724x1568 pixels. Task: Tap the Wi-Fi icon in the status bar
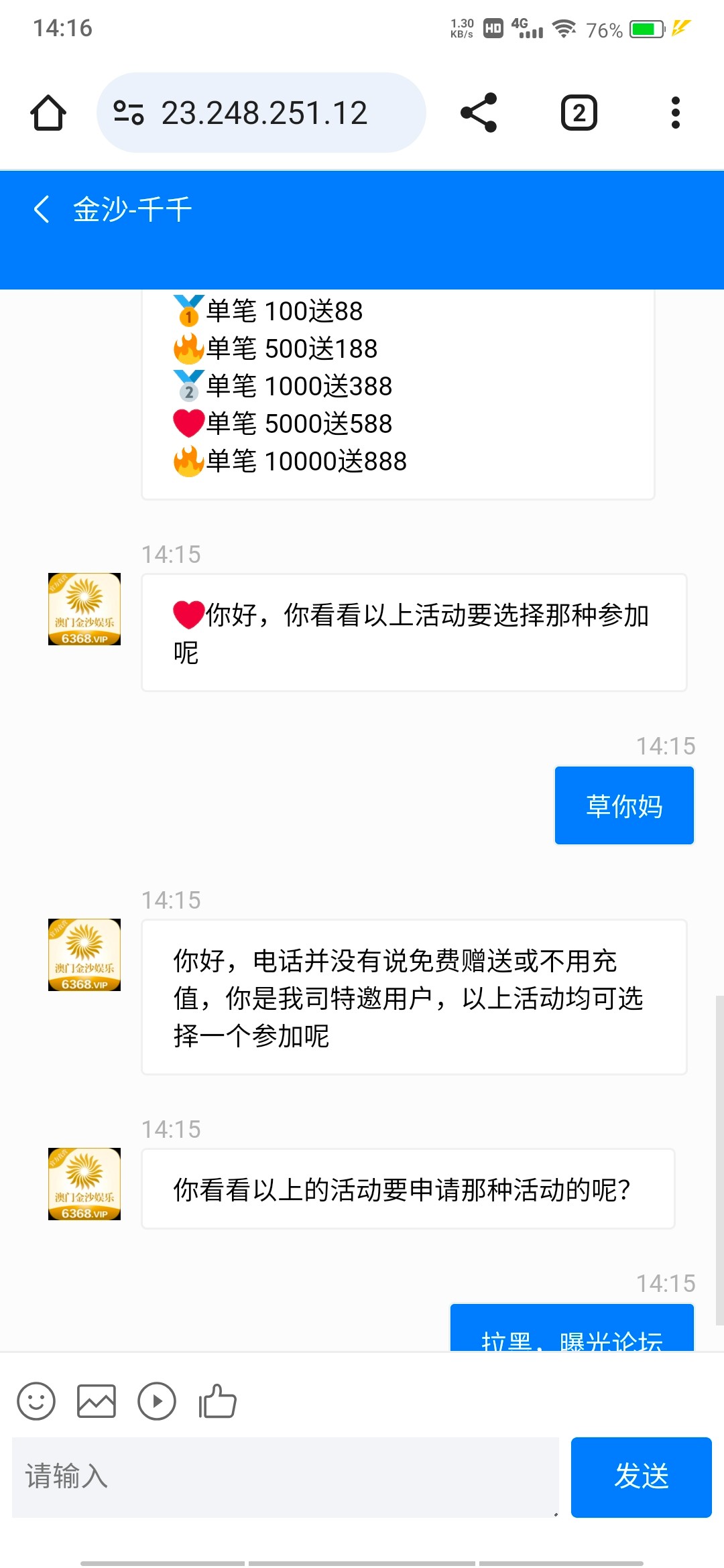click(562, 28)
